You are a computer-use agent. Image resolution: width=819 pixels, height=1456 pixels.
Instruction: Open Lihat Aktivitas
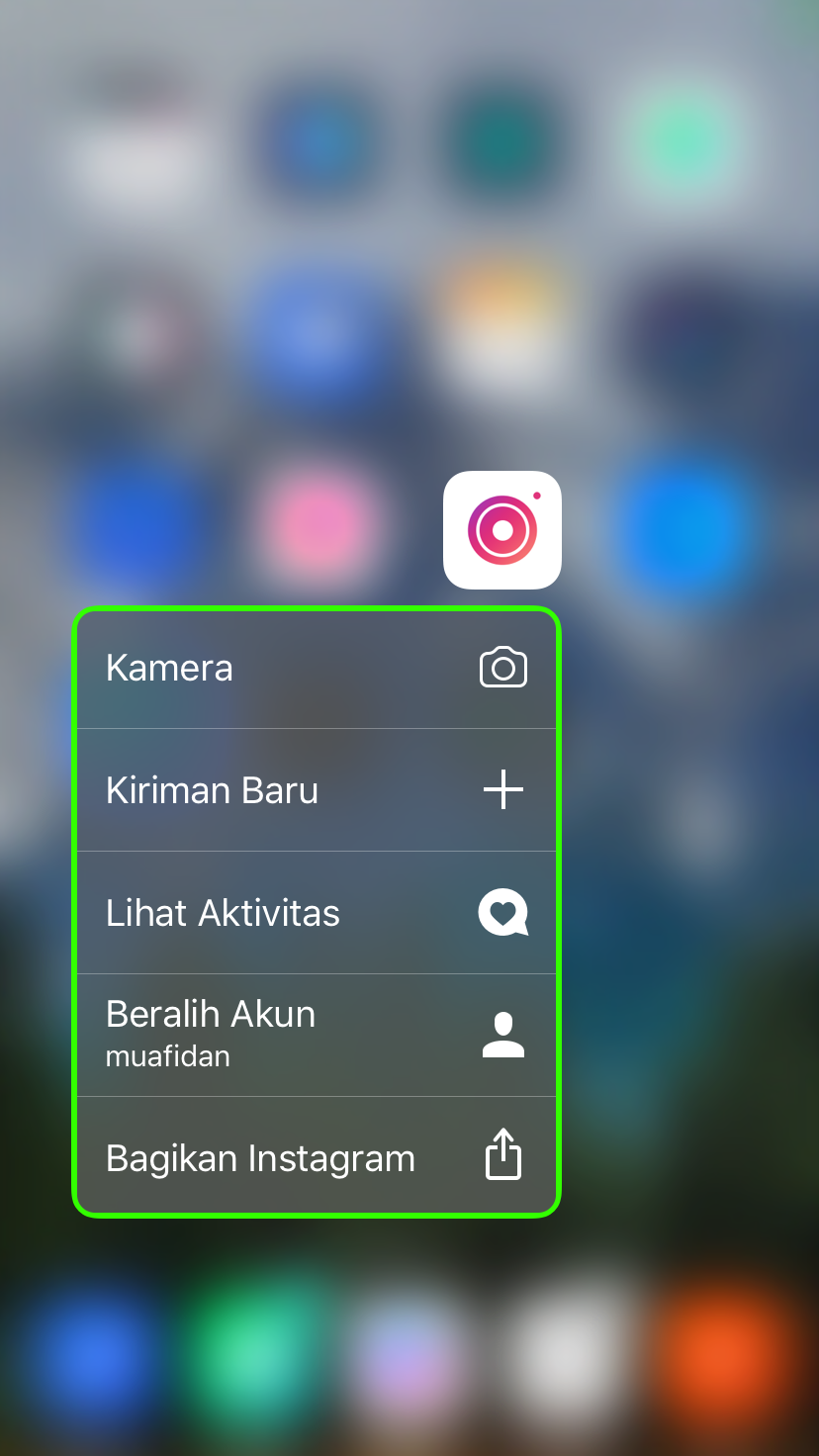pos(317,913)
